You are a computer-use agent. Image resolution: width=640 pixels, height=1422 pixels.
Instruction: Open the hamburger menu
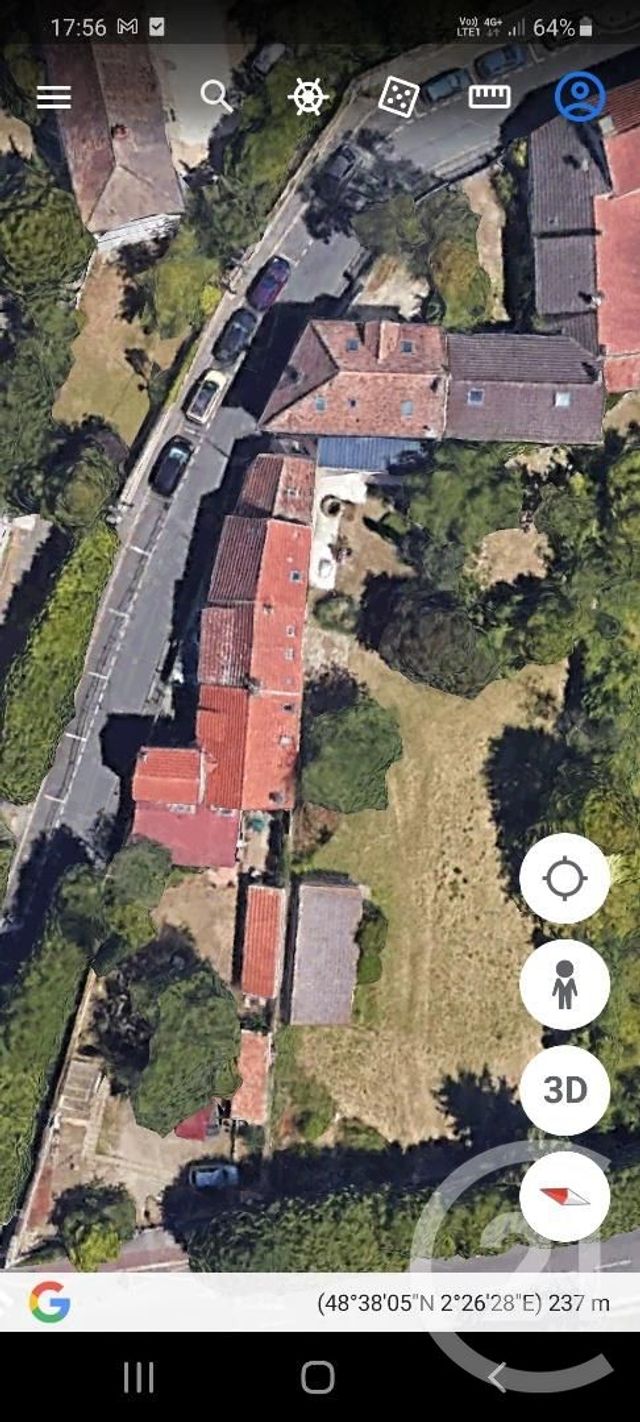54,97
